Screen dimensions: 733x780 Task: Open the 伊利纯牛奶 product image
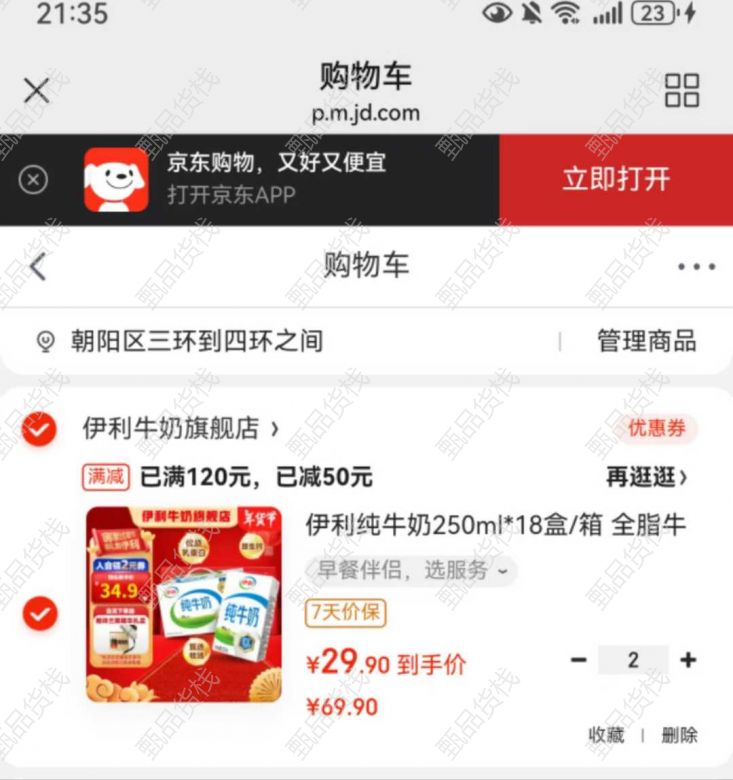(184, 604)
